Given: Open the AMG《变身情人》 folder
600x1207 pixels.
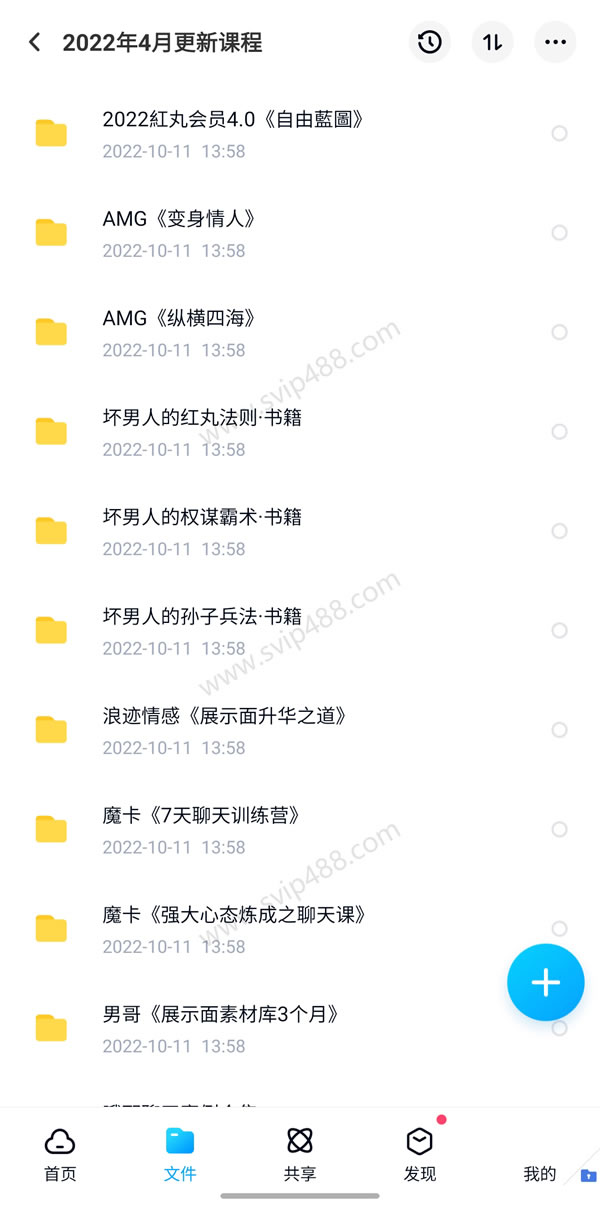Looking at the screenshot, I should (x=300, y=233).
